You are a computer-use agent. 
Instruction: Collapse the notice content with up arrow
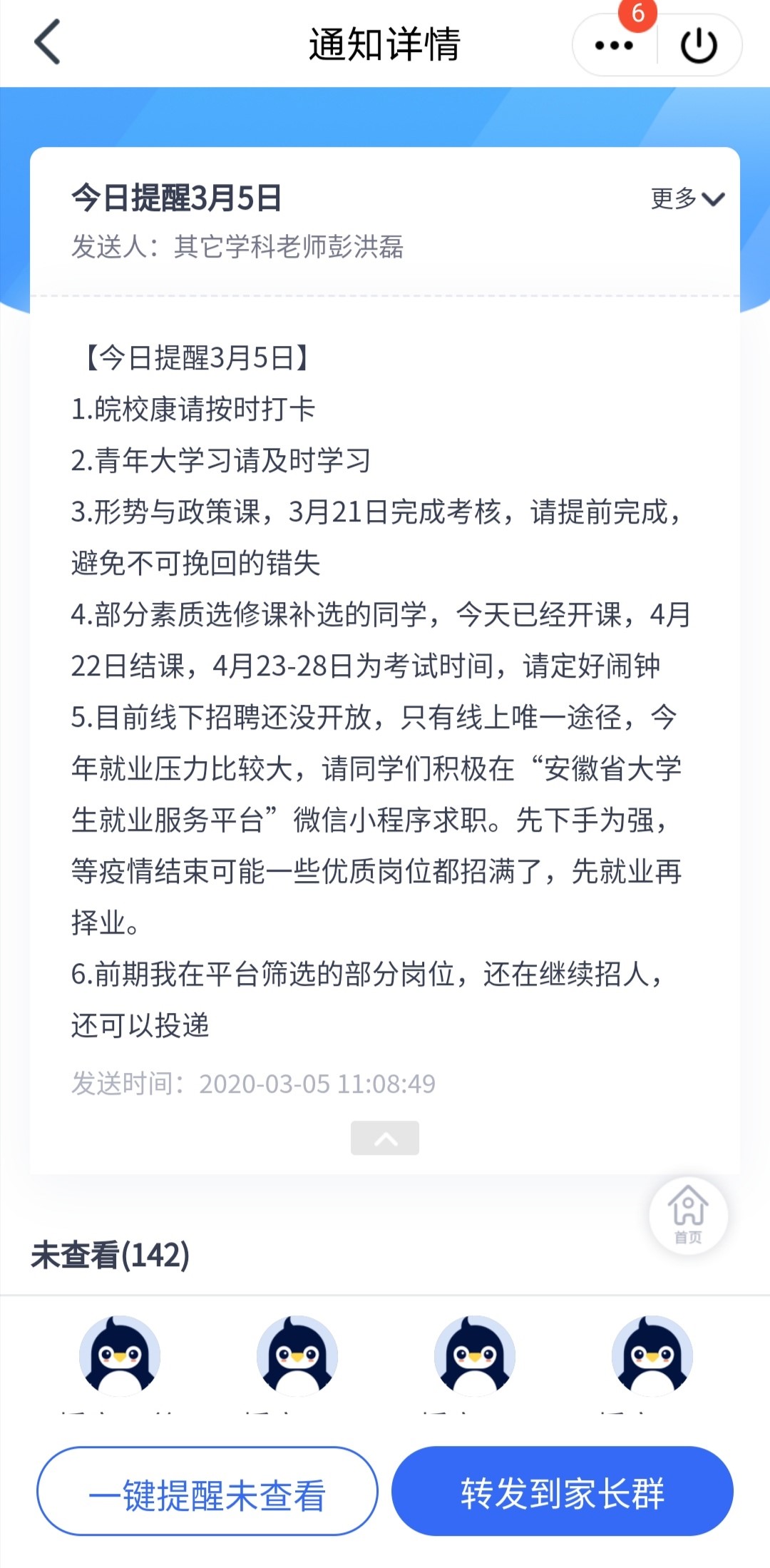(385, 1138)
